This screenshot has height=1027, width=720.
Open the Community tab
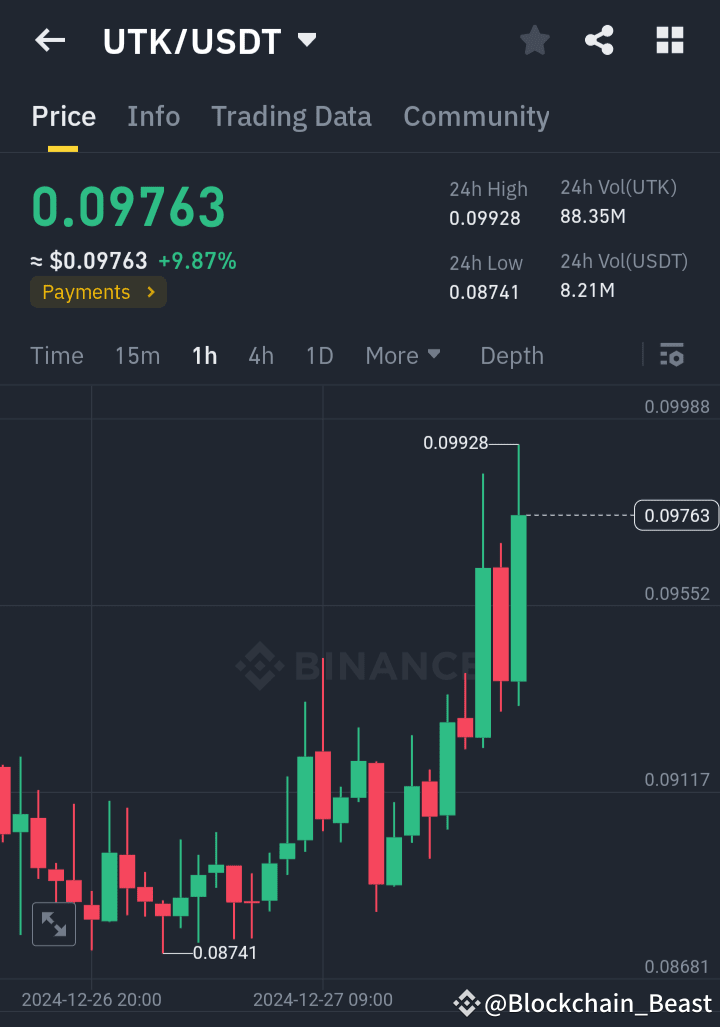pos(476,116)
